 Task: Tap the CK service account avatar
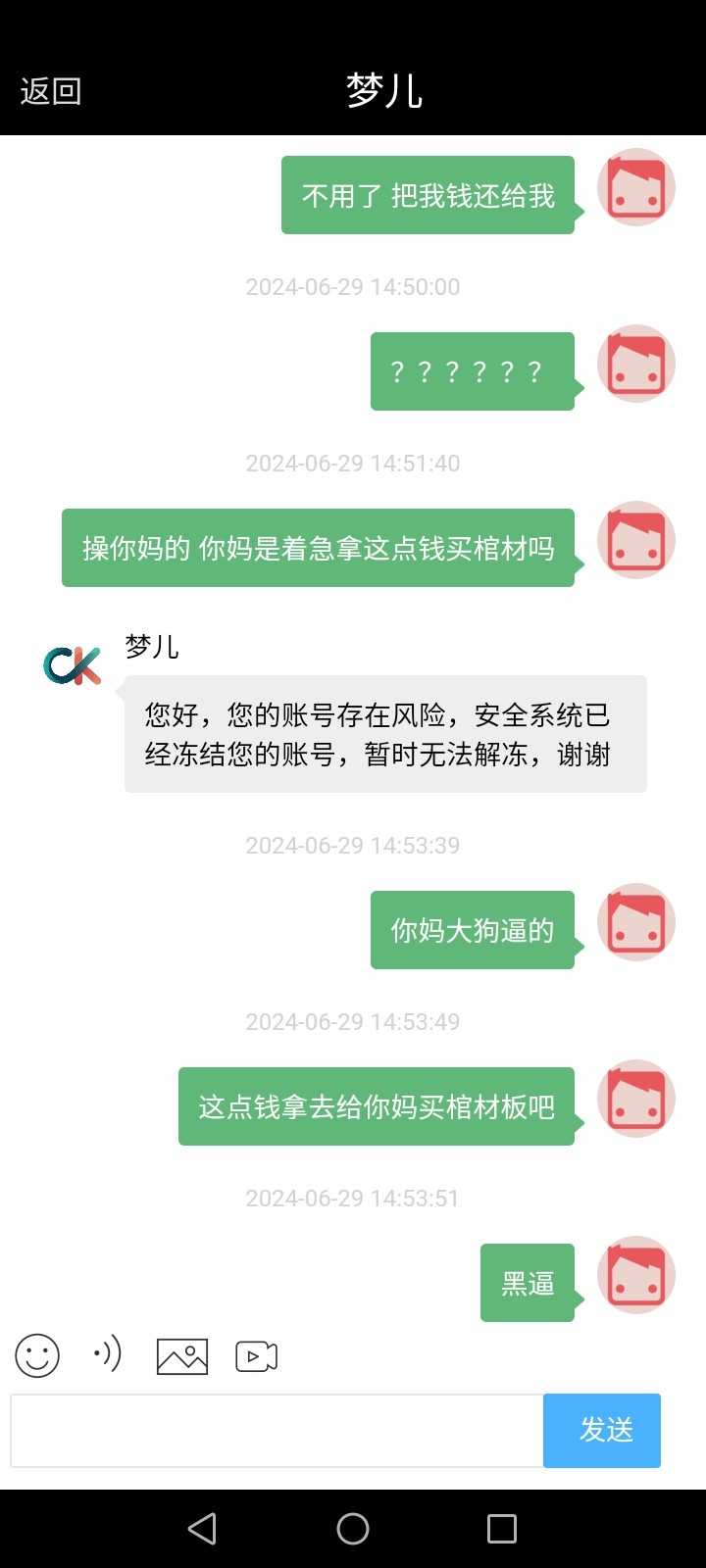70,664
